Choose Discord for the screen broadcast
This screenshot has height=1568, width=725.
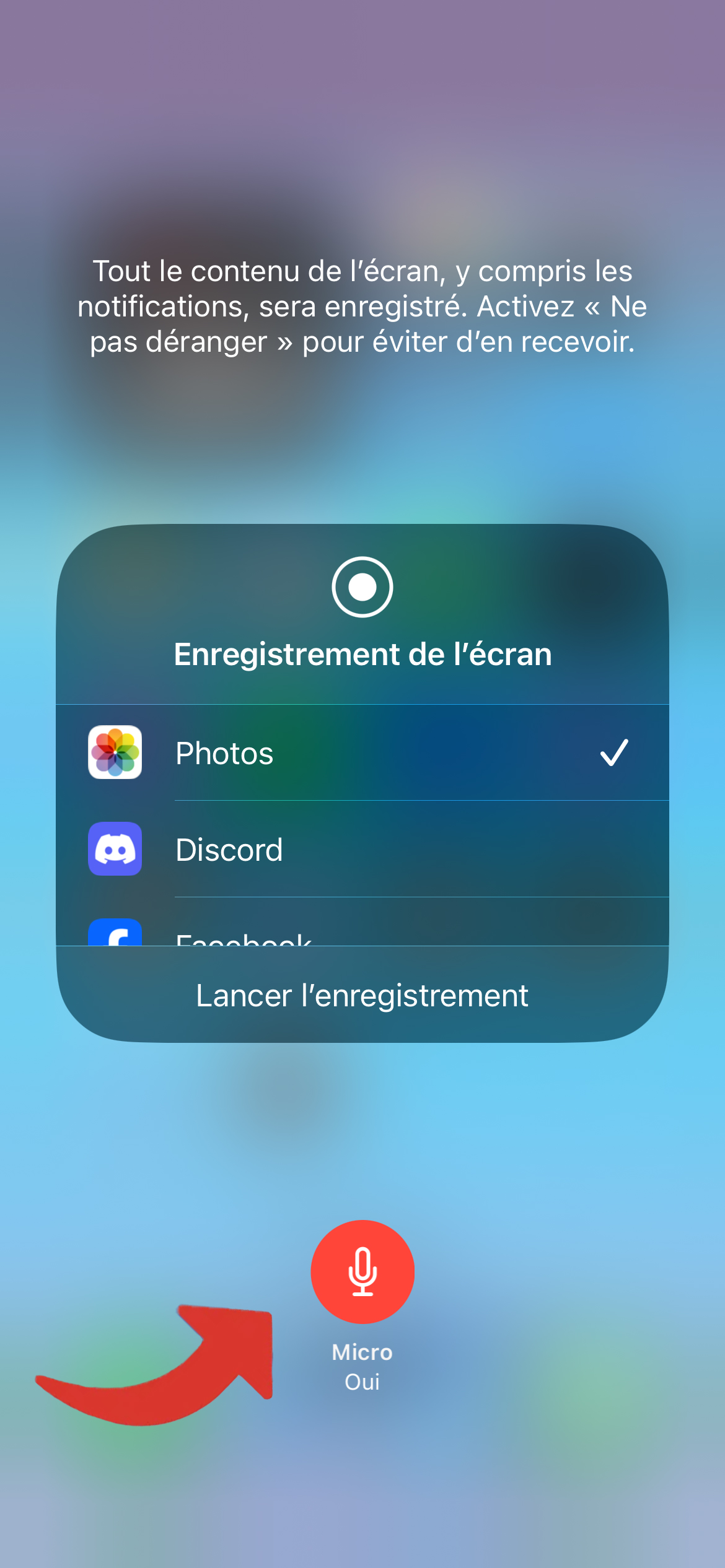(362, 849)
